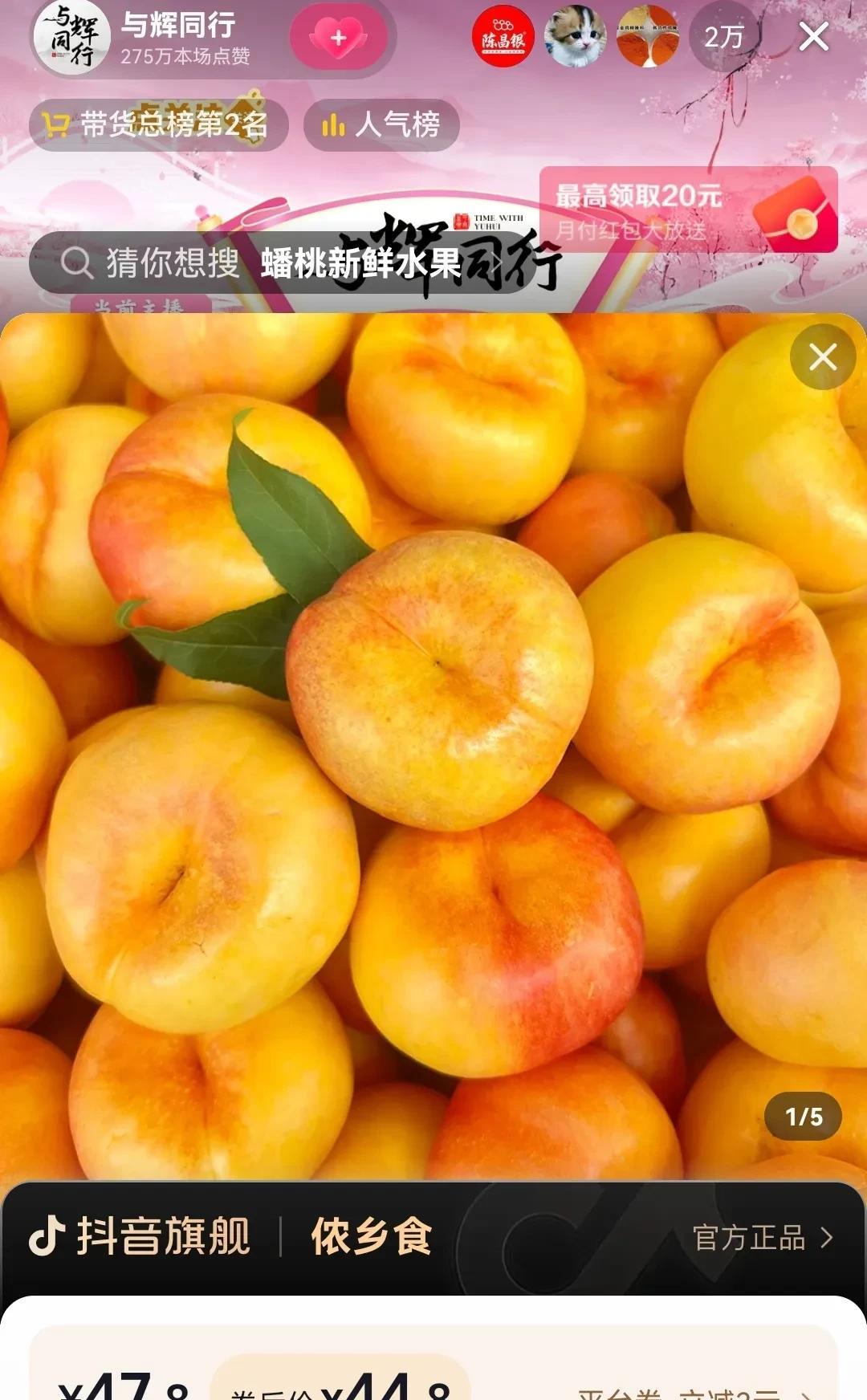
Task: Open 官方正品 details in flagship banner
Action: click(x=763, y=1238)
